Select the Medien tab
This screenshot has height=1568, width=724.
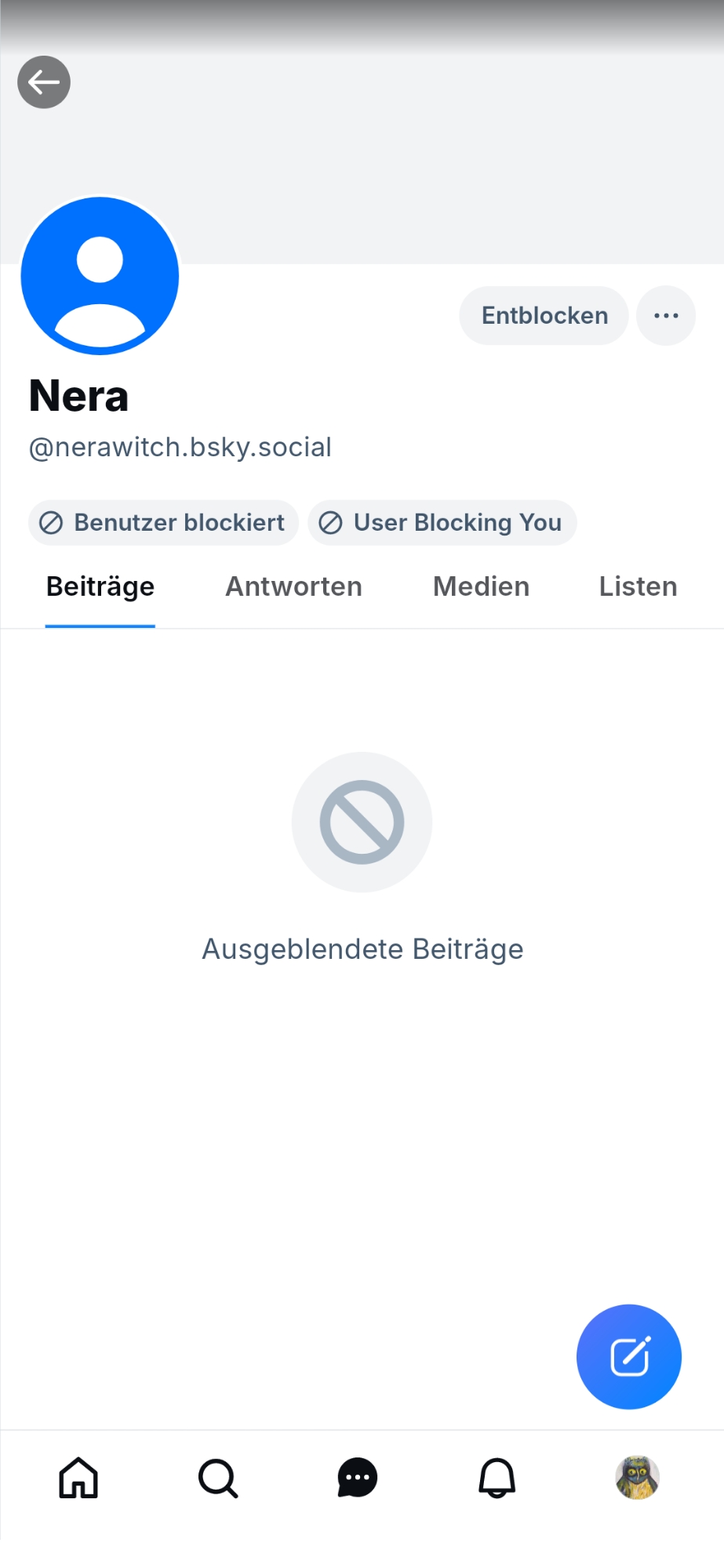click(x=481, y=586)
